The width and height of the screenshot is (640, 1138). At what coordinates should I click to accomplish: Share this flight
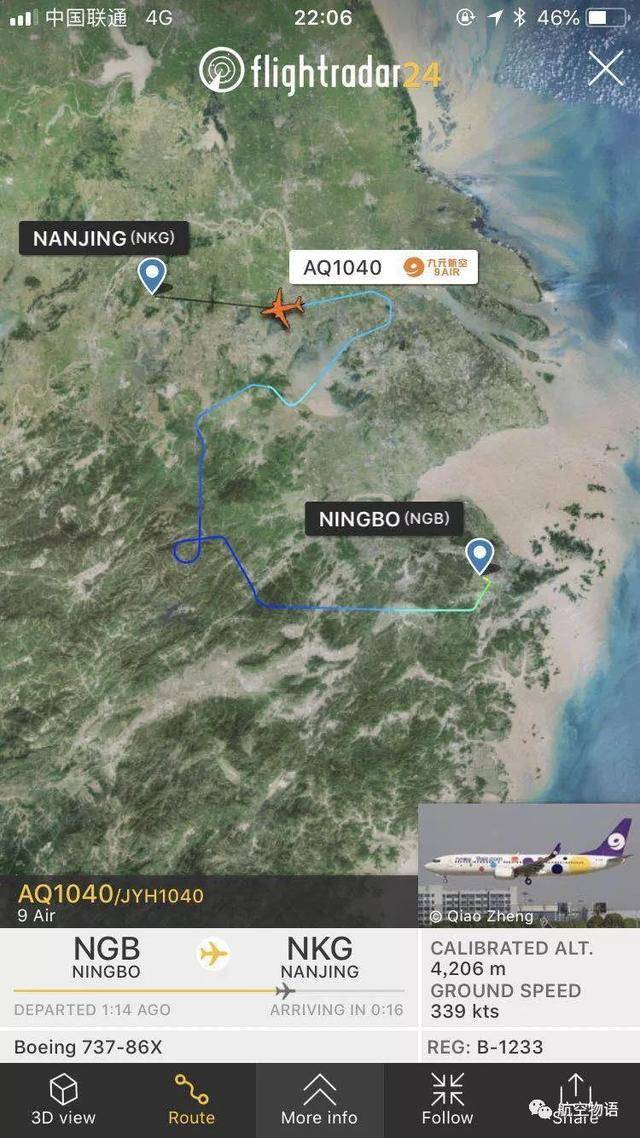[575, 1098]
